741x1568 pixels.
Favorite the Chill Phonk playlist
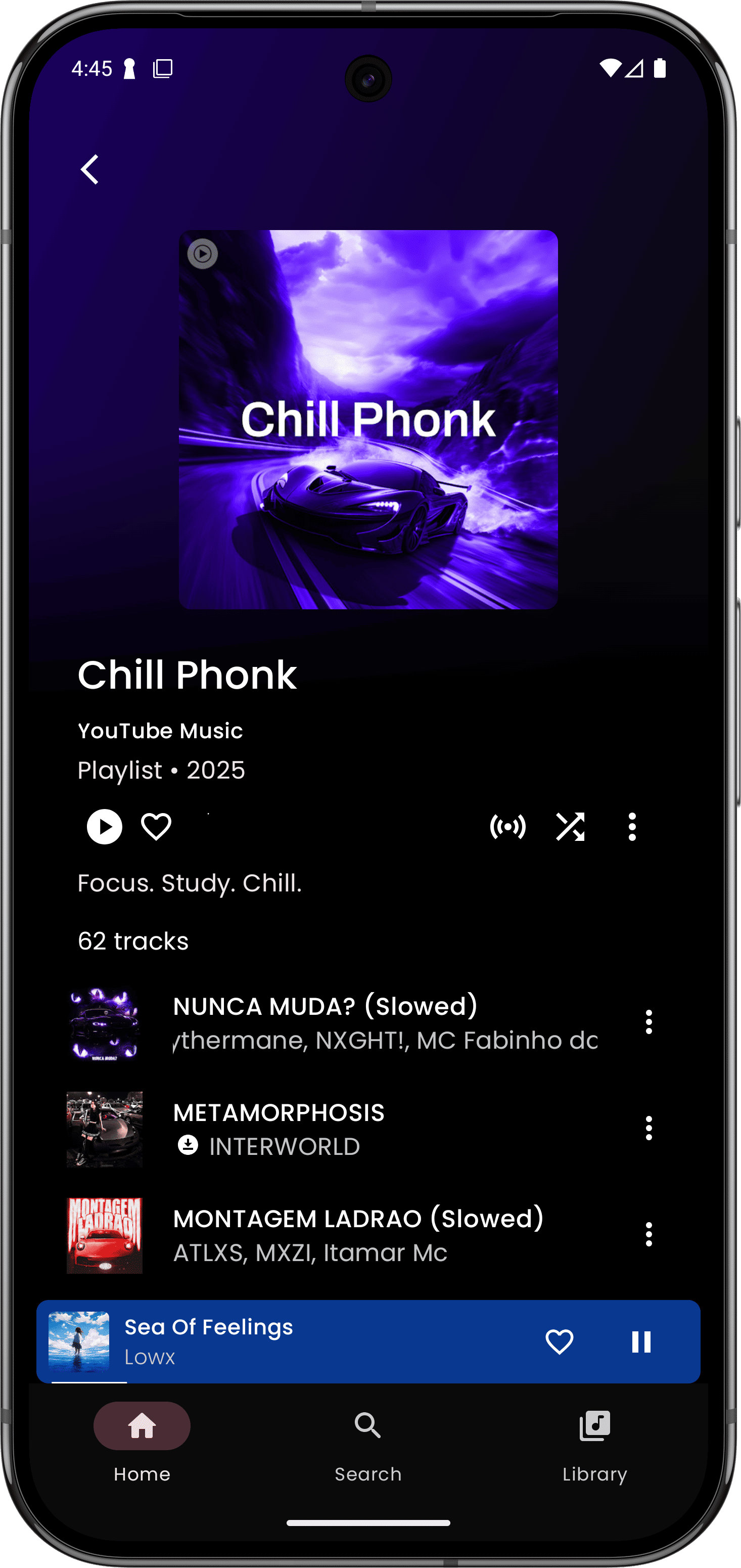click(156, 827)
